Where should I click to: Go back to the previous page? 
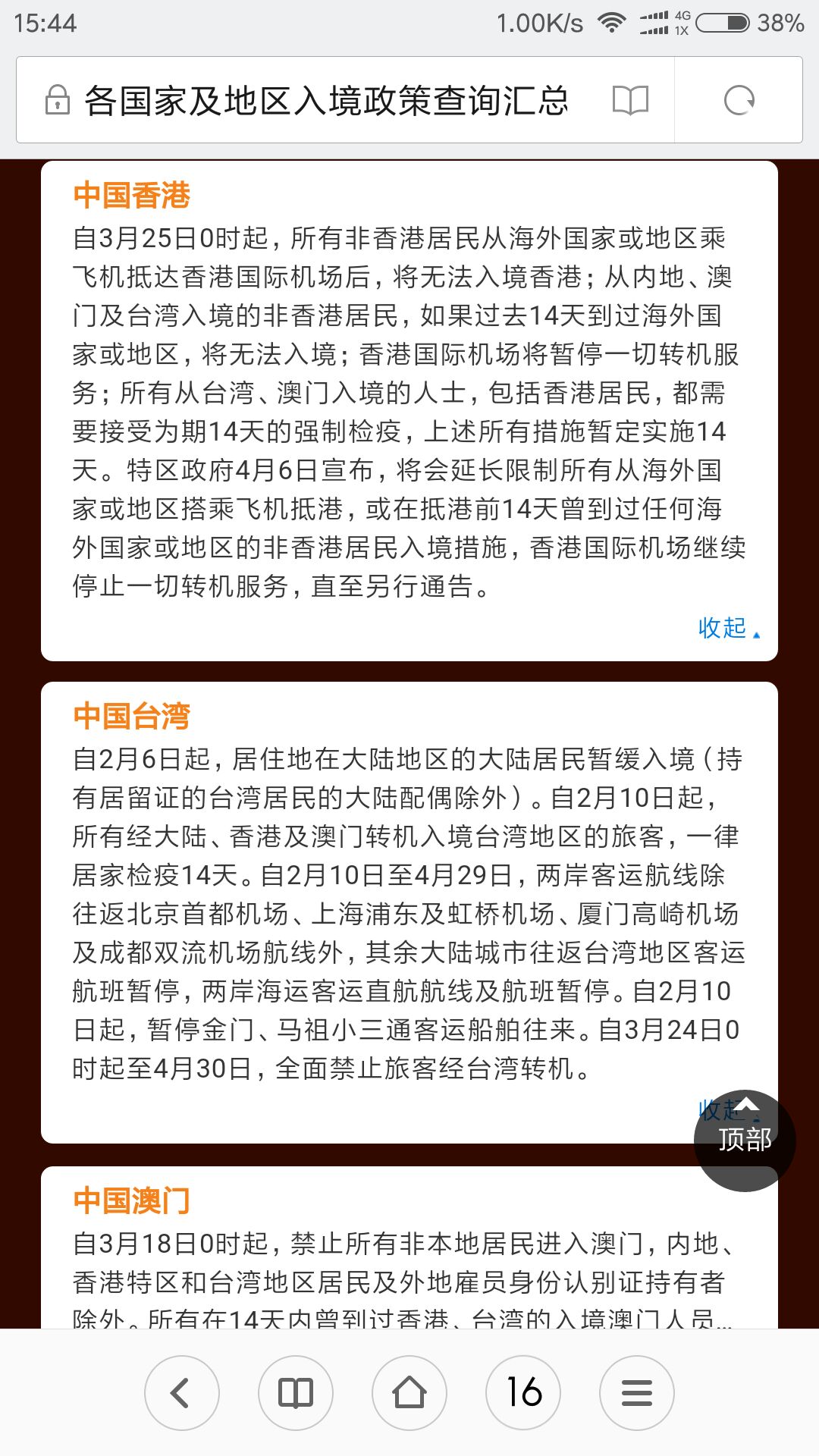point(182,1393)
